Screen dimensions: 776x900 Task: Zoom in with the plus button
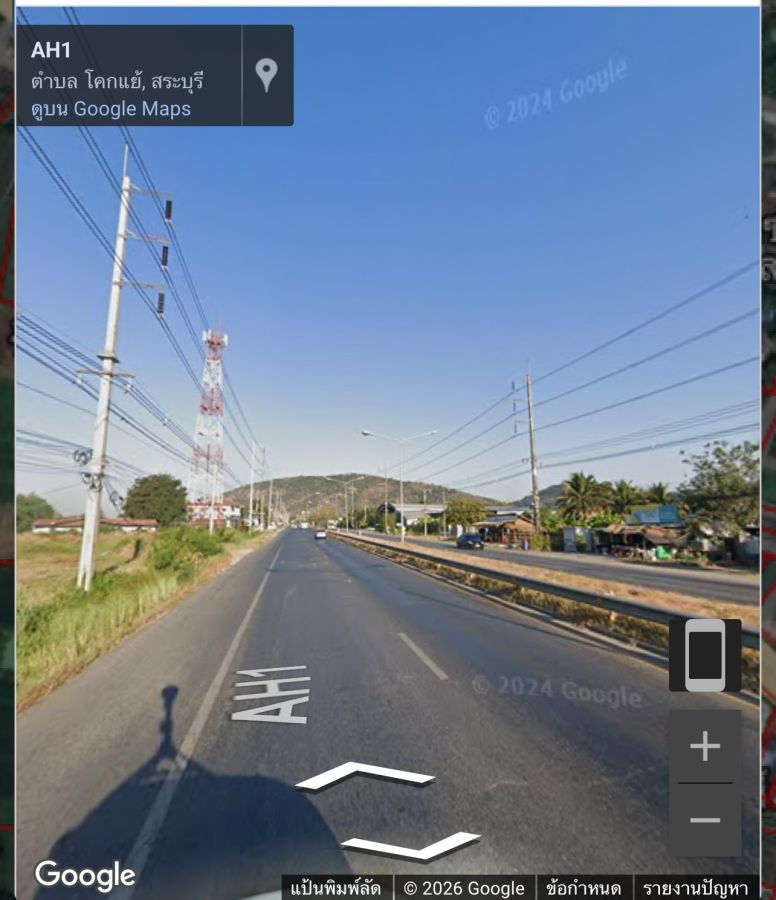705,746
